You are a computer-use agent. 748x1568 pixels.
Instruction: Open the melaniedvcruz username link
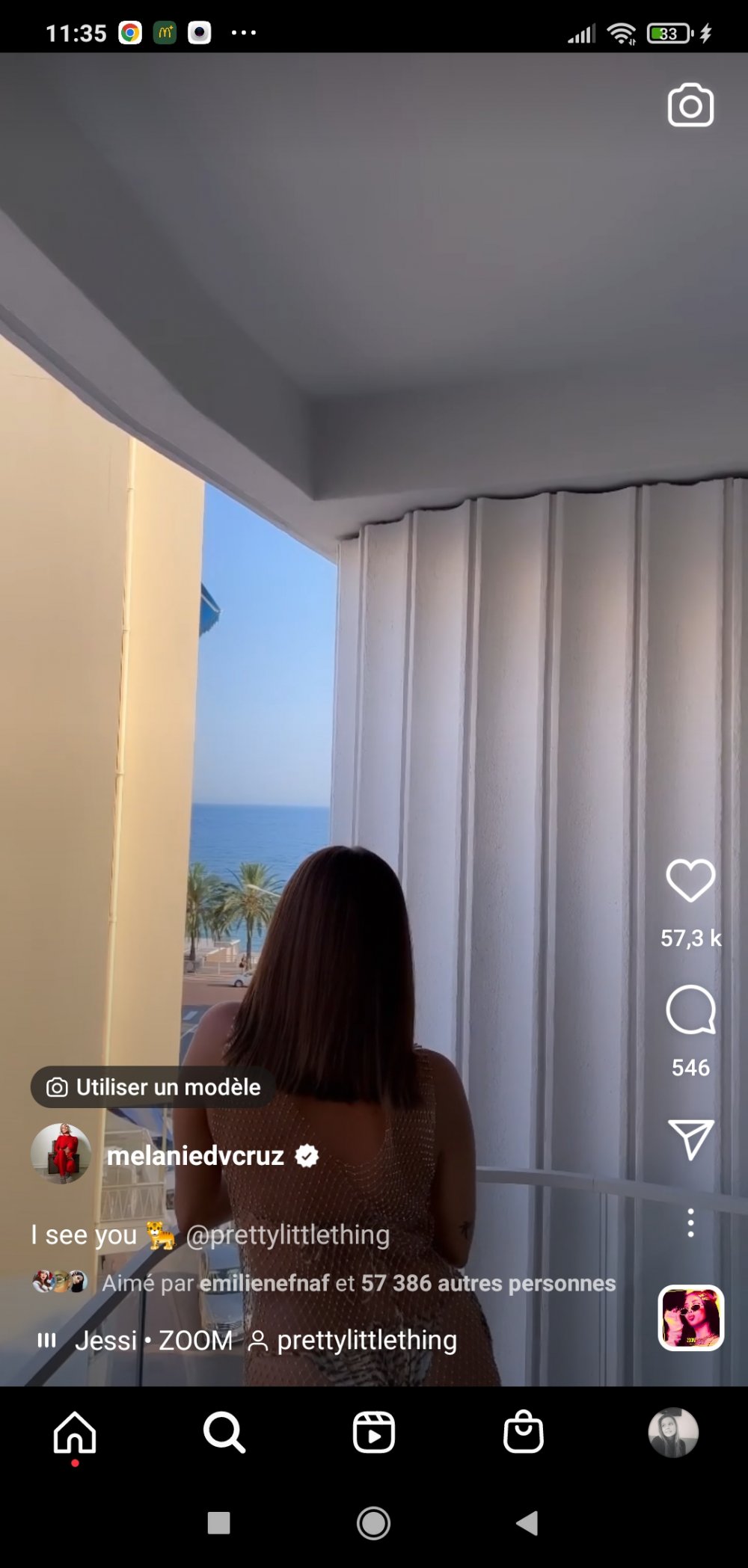tap(195, 1156)
